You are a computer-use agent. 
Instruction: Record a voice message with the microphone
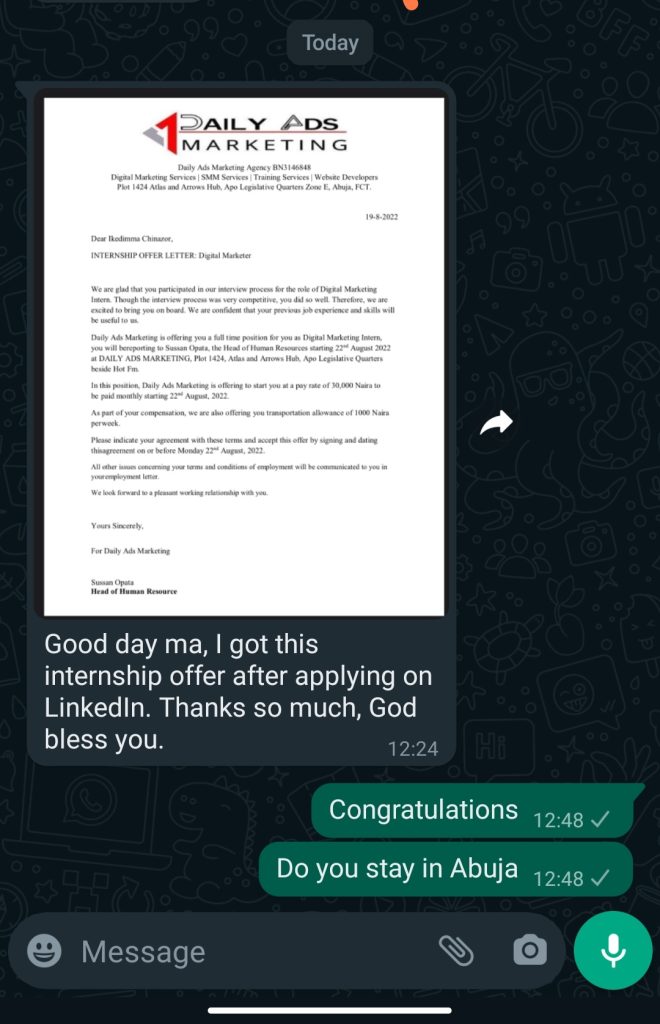pos(613,951)
